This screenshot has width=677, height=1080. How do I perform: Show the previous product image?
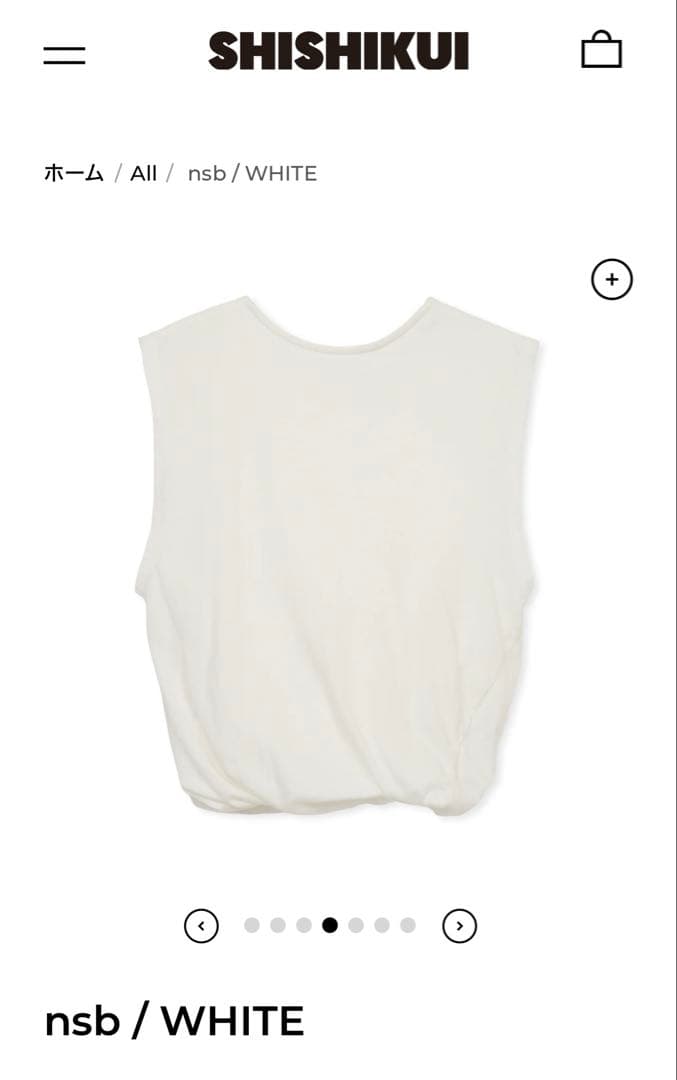coord(201,926)
